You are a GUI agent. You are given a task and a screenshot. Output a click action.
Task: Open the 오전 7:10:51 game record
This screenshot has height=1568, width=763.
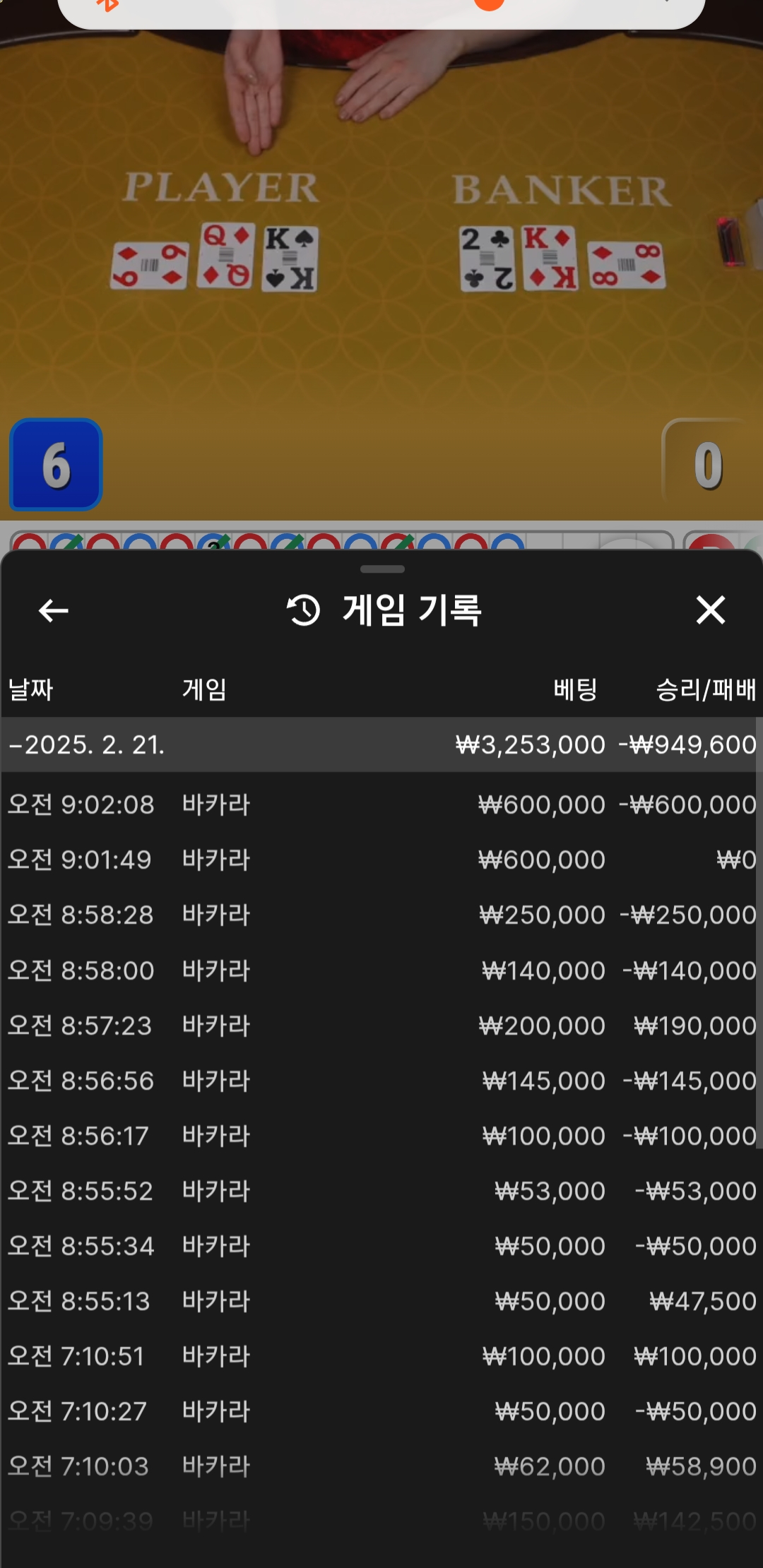pyautogui.click(x=381, y=1356)
